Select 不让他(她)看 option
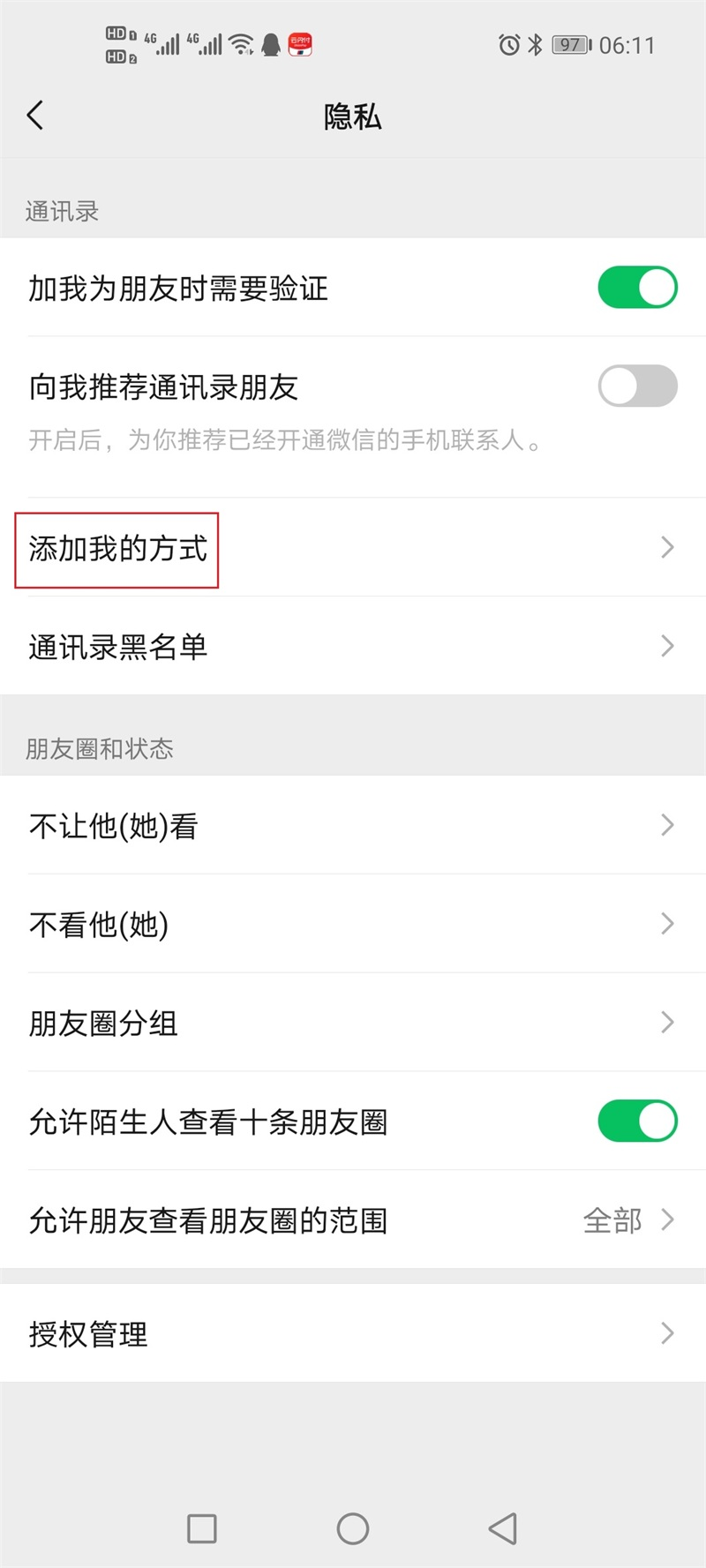Image resolution: width=706 pixels, height=1568 pixels. tap(353, 825)
